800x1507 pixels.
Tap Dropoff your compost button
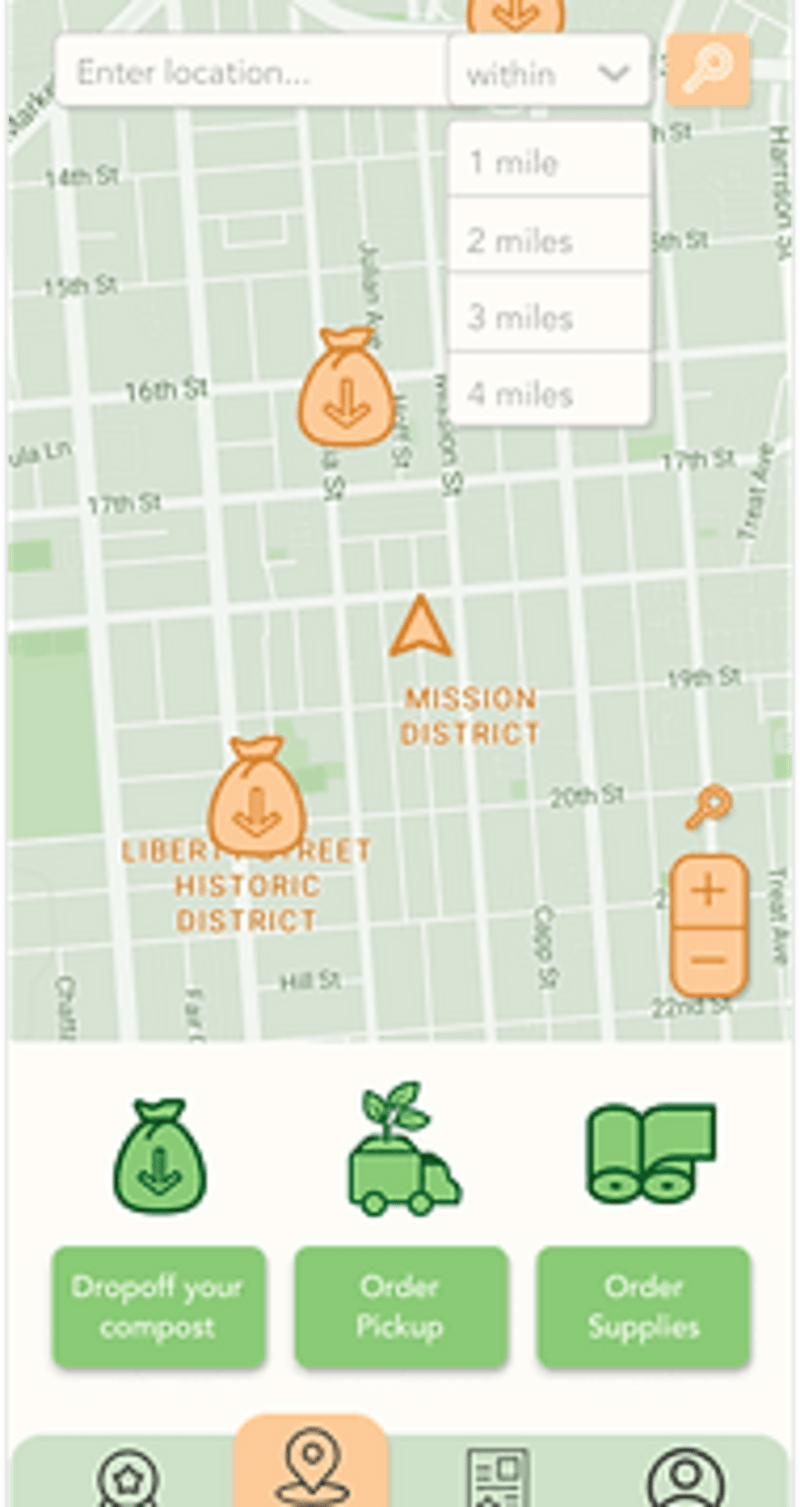pyautogui.click(x=159, y=1306)
